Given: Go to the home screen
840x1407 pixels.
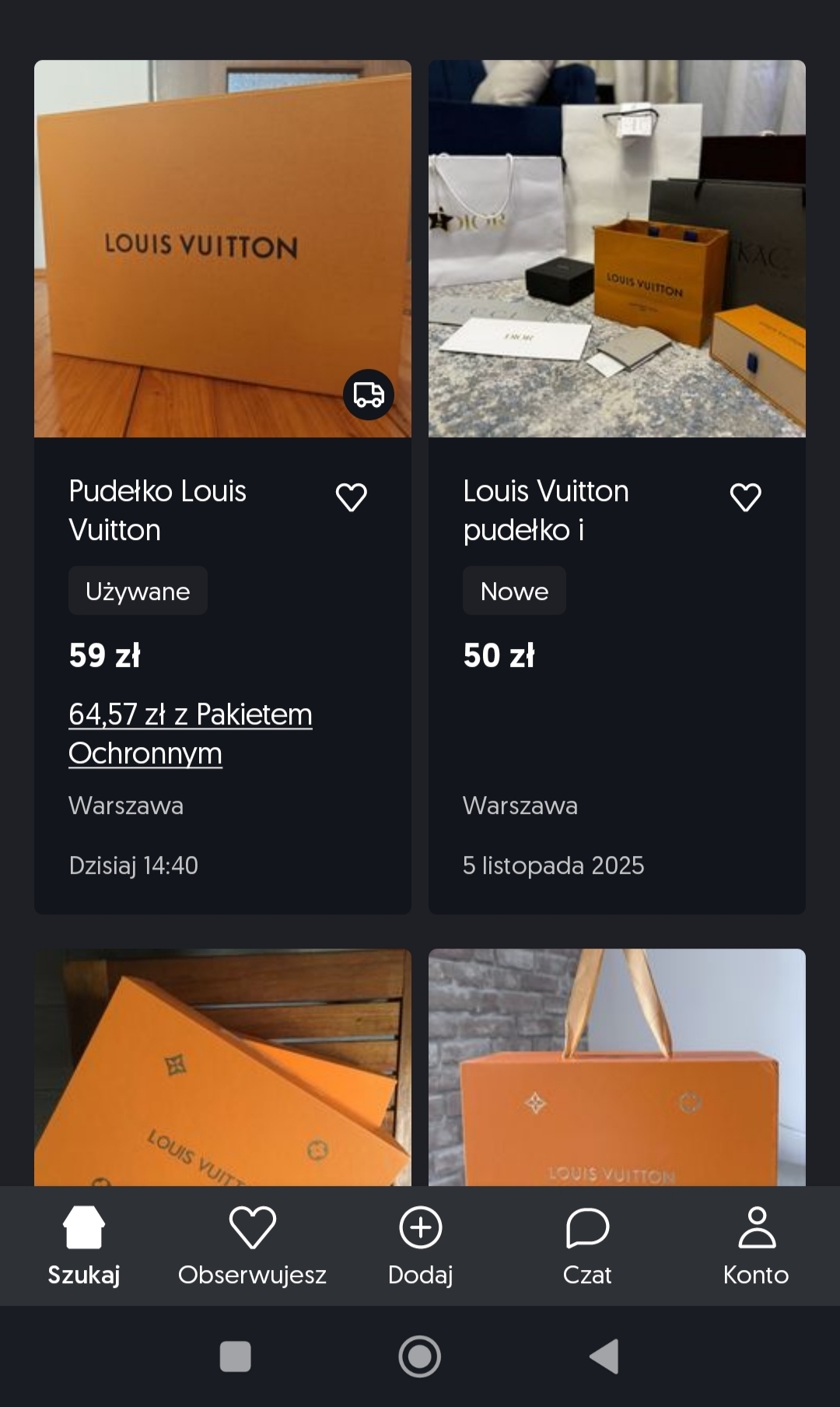Looking at the screenshot, I should click(x=420, y=1356).
